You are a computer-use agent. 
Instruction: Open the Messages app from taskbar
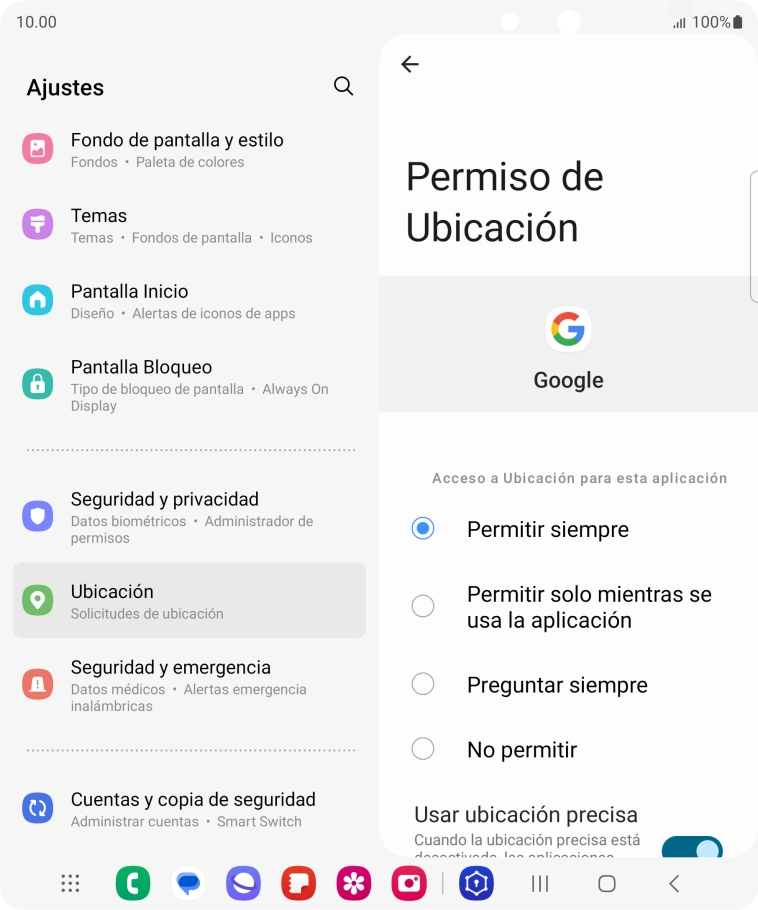pos(188,883)
